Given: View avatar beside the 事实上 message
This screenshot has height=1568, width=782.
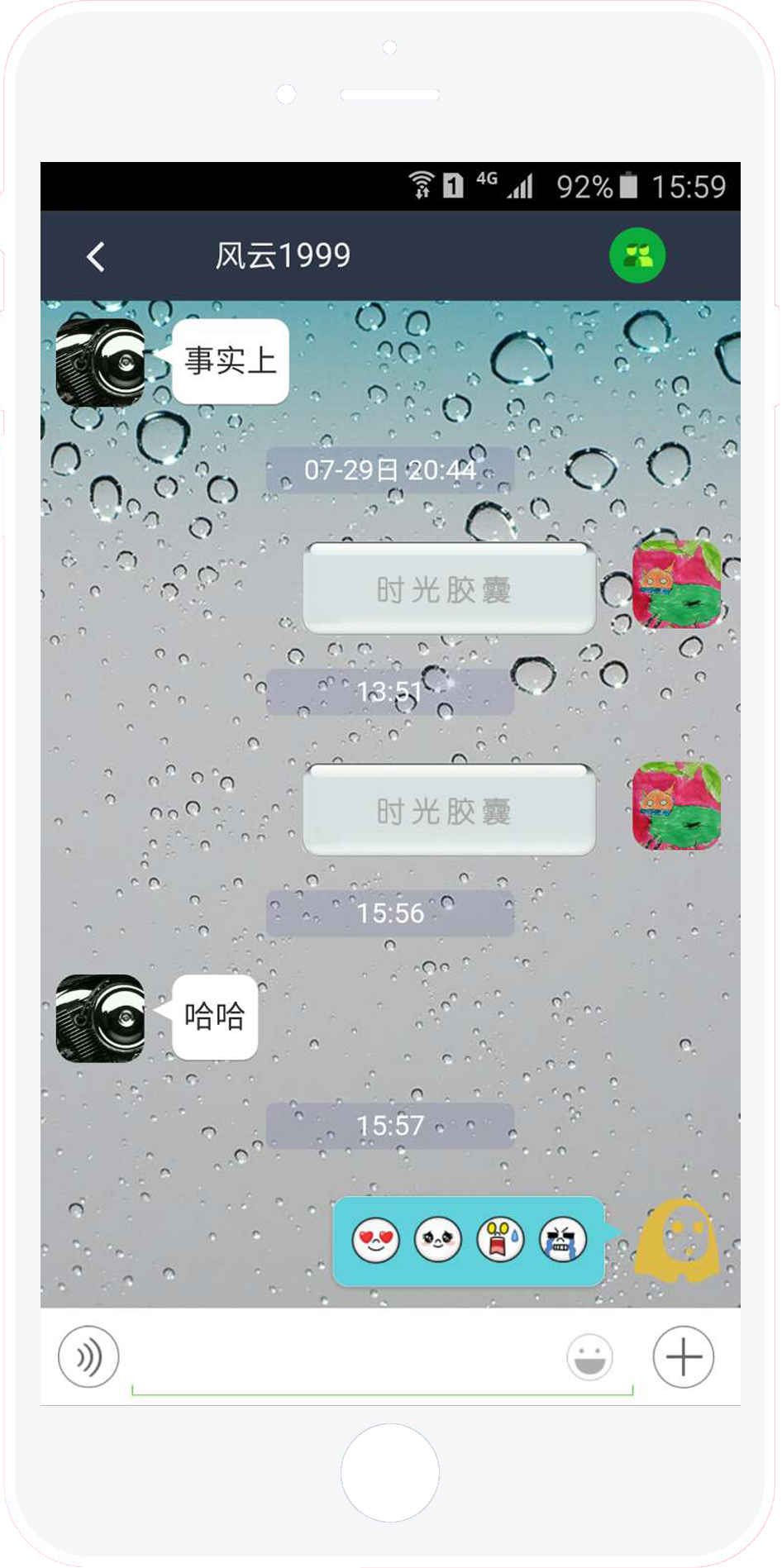Looking at the screenshot, I should (x=100, y=362).
